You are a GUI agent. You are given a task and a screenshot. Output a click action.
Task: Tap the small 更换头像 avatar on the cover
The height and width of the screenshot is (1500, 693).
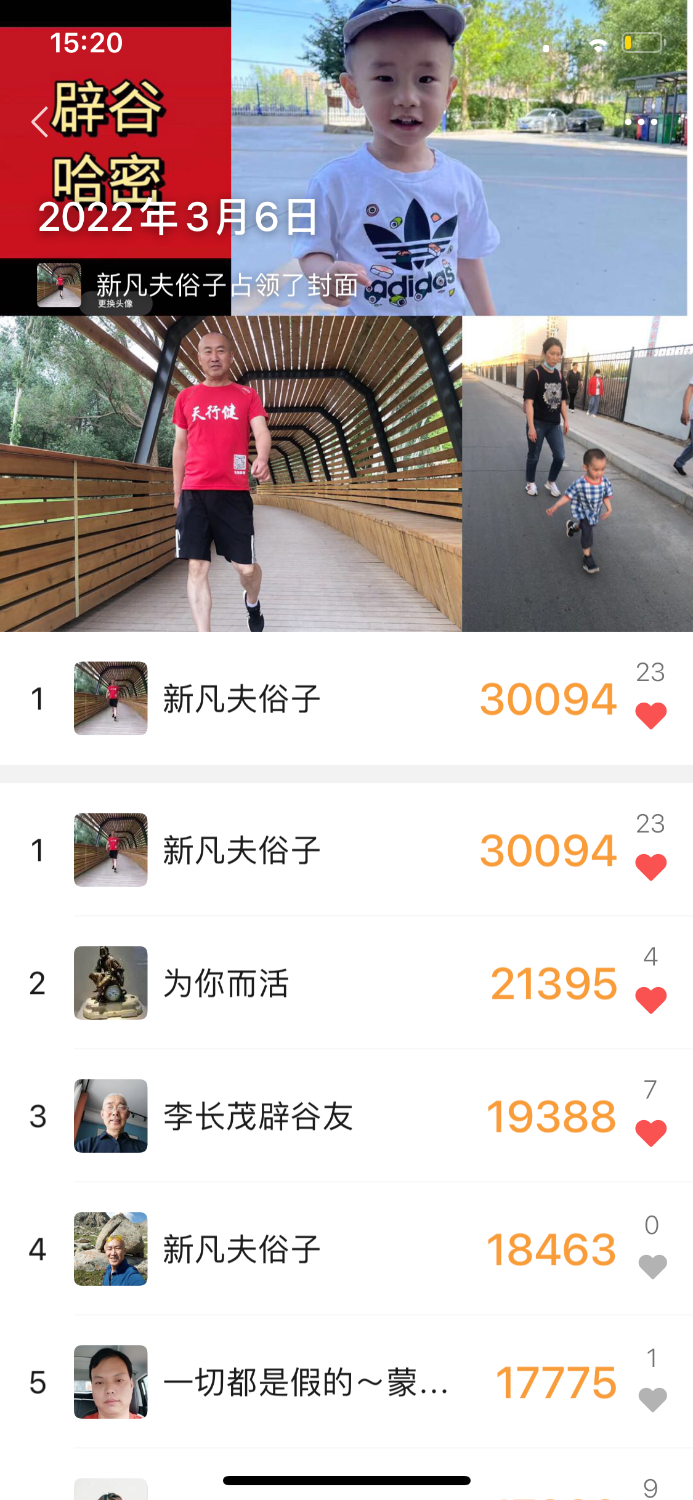59,285
